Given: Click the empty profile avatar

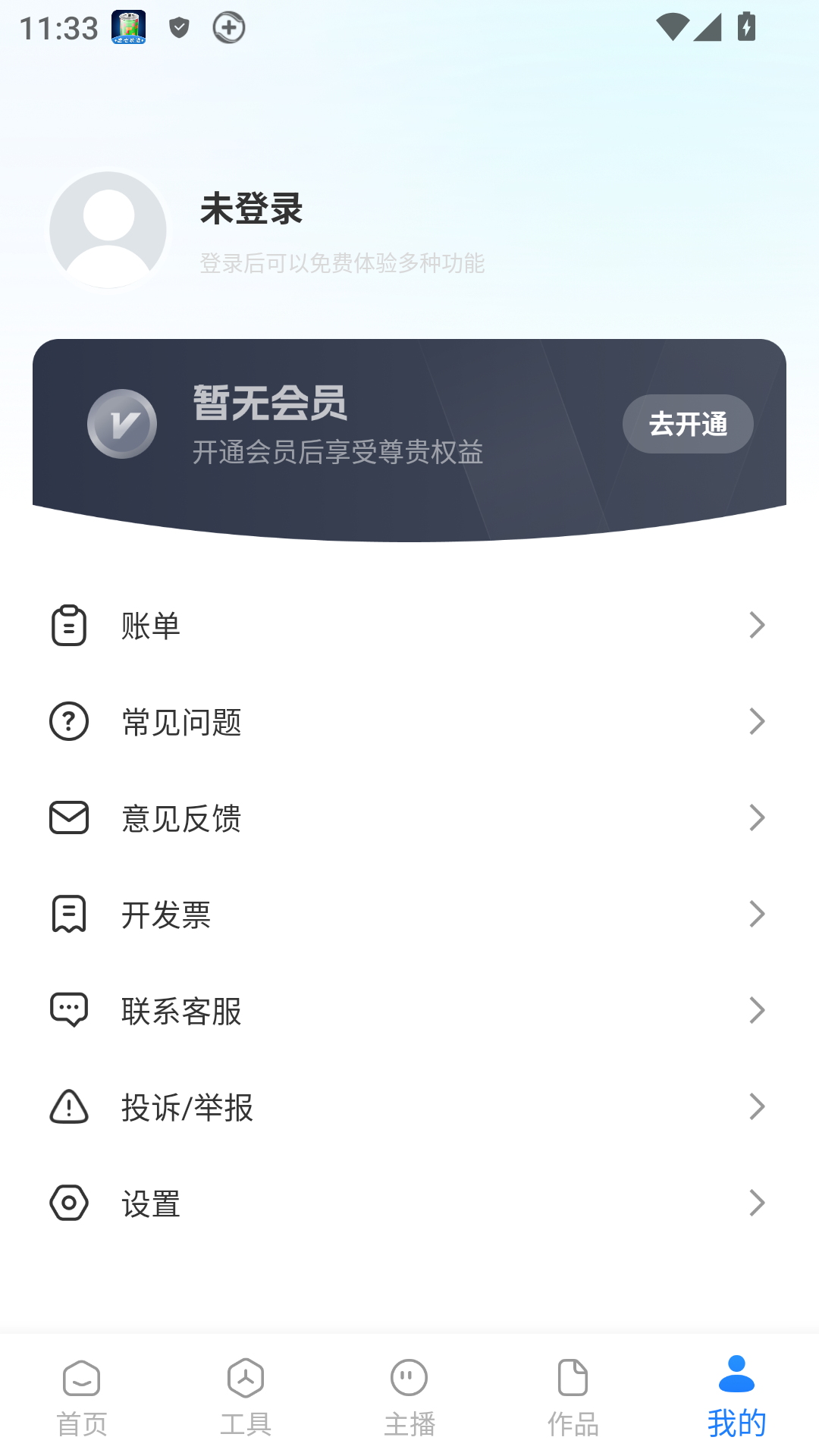Looking at the screenshot, I should pyautogui.click(x=107, y=229).
